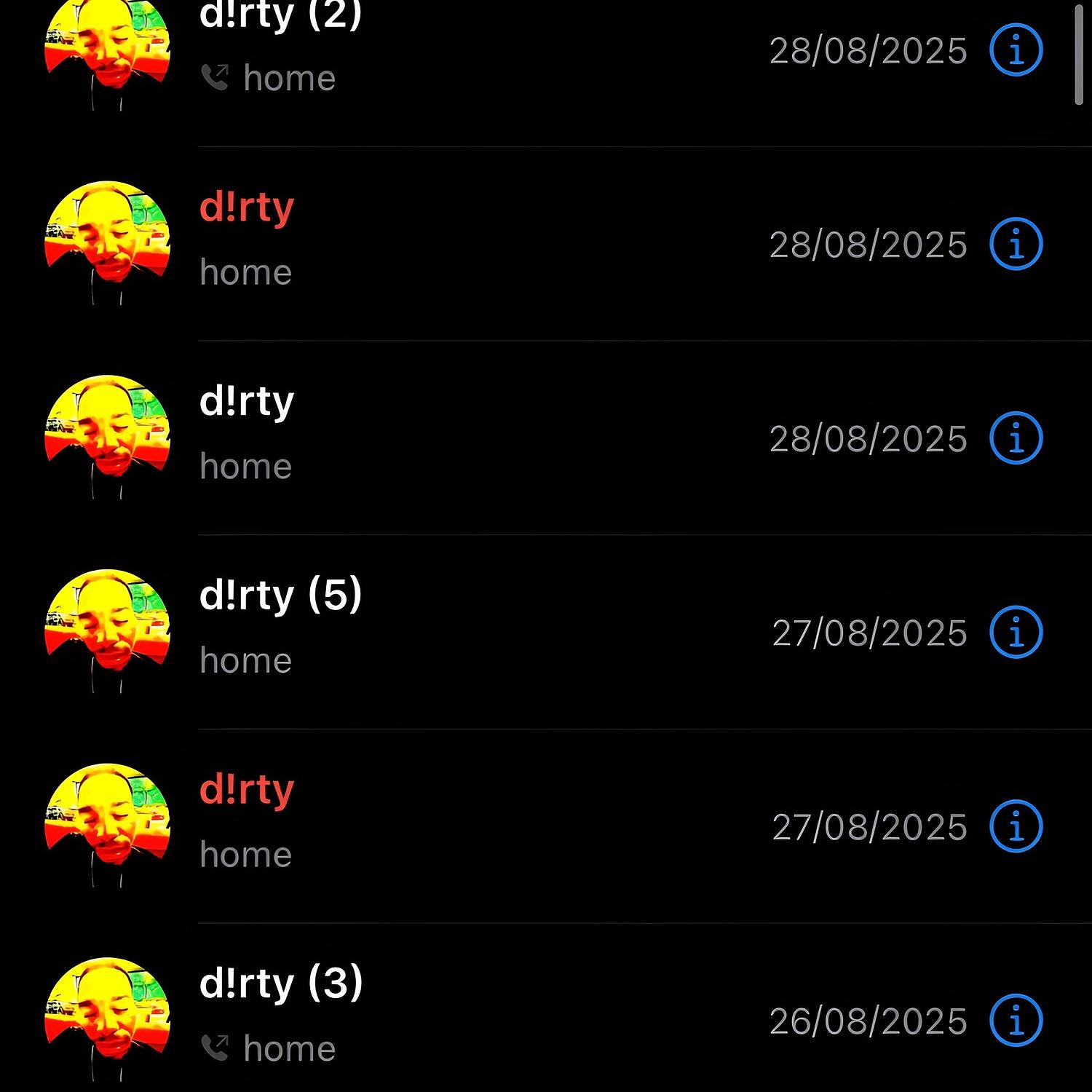Open info for the d!rty (5) call
Image resolution: width=1092 pixels, height=1092 pixels.
click(1016, 632)
